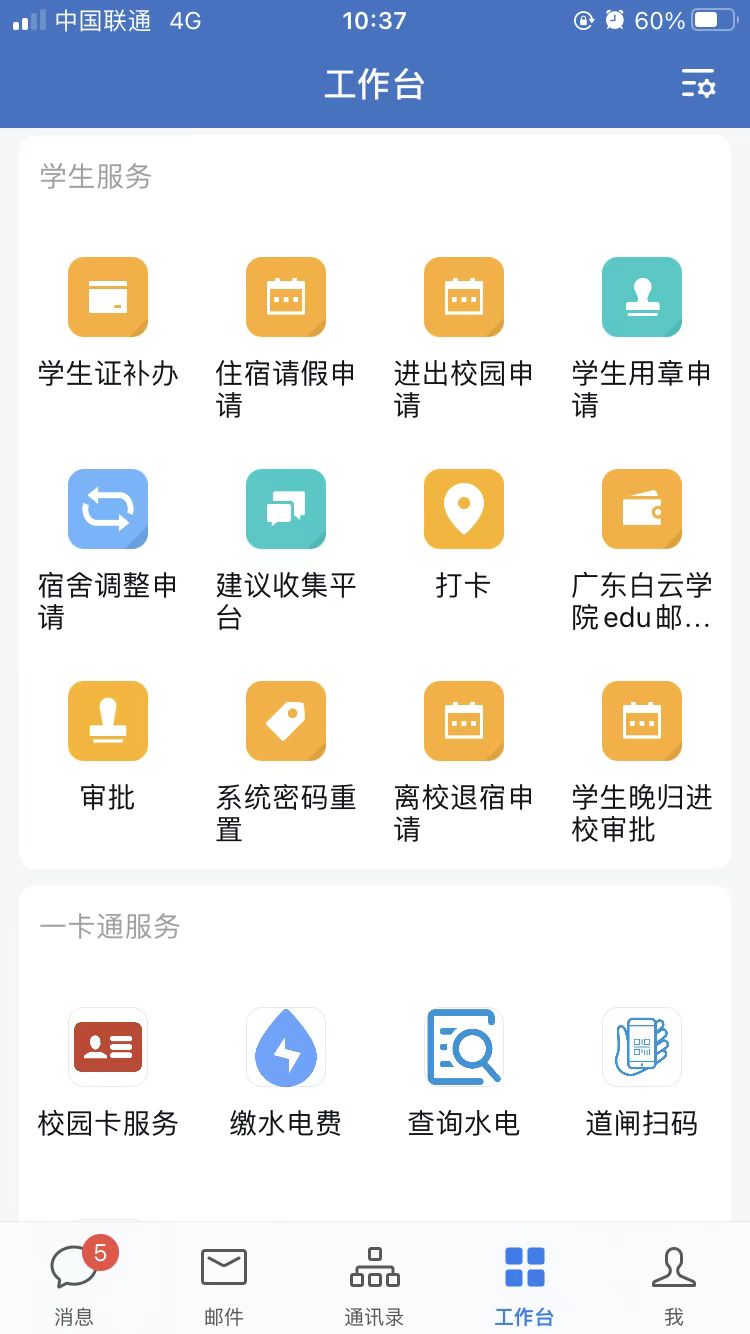Open 广东白云学院edu邮箱
750x1334 pixels.
click(x=642, y=509)
